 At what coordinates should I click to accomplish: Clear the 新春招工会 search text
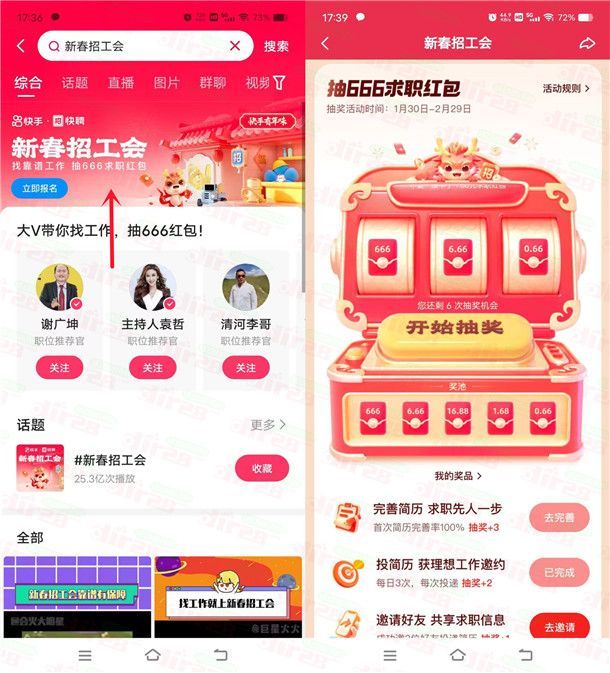tap(235, 46)
